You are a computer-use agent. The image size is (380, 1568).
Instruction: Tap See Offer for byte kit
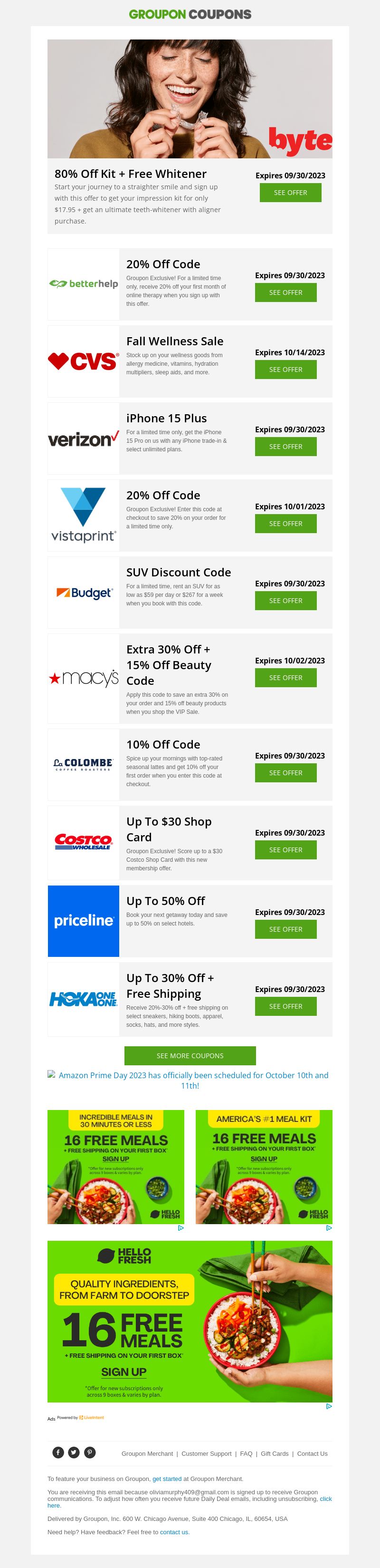point(290,192)
